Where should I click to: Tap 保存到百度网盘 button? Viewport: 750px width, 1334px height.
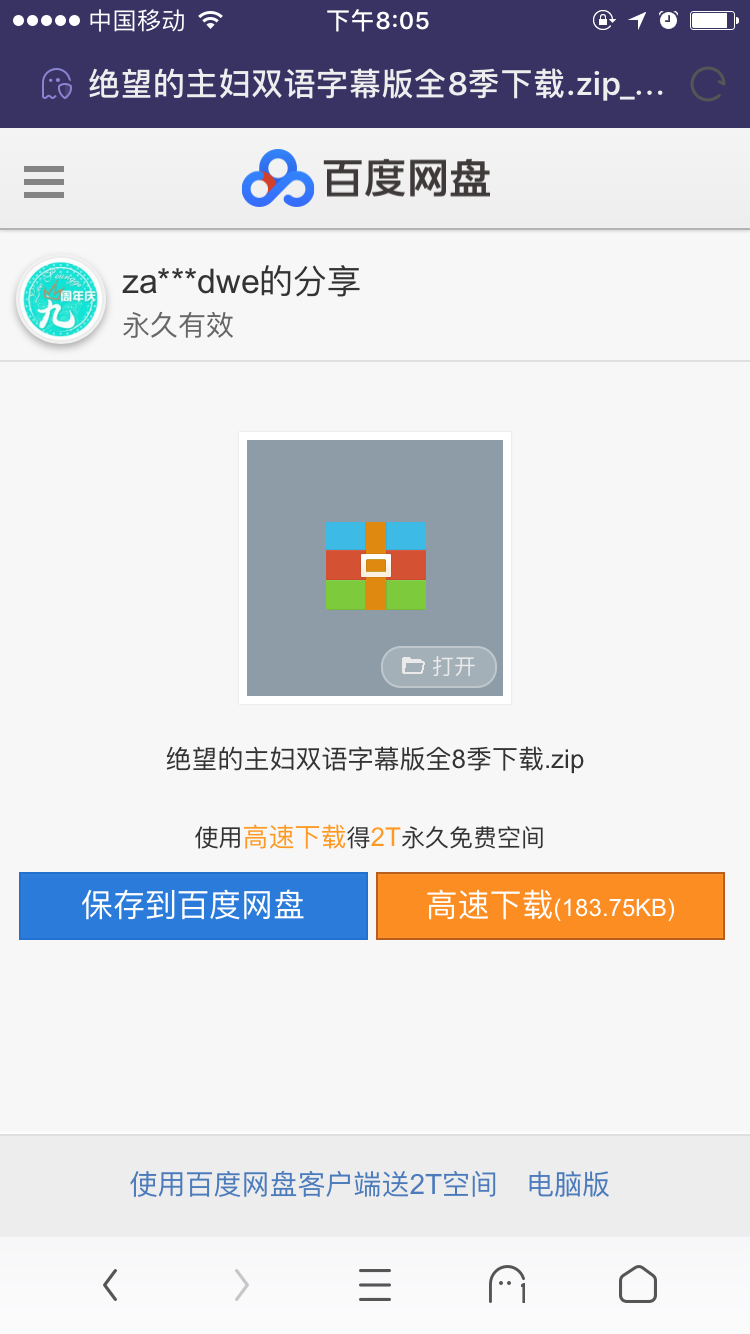pos(193,906)
